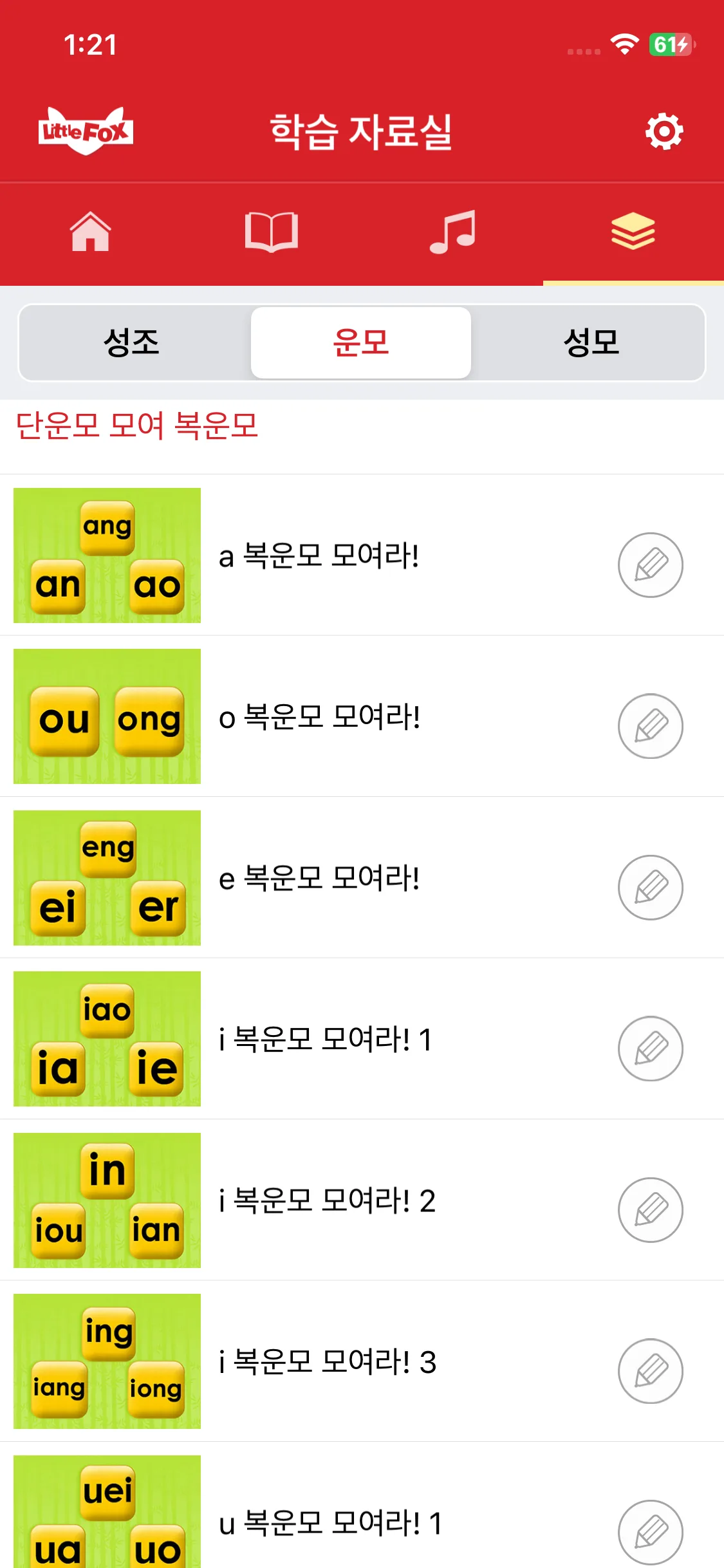Open the 'u 복운모 모여라! 1' lesson
This screenshot has height=1568, width=724.
[330, 1524]
